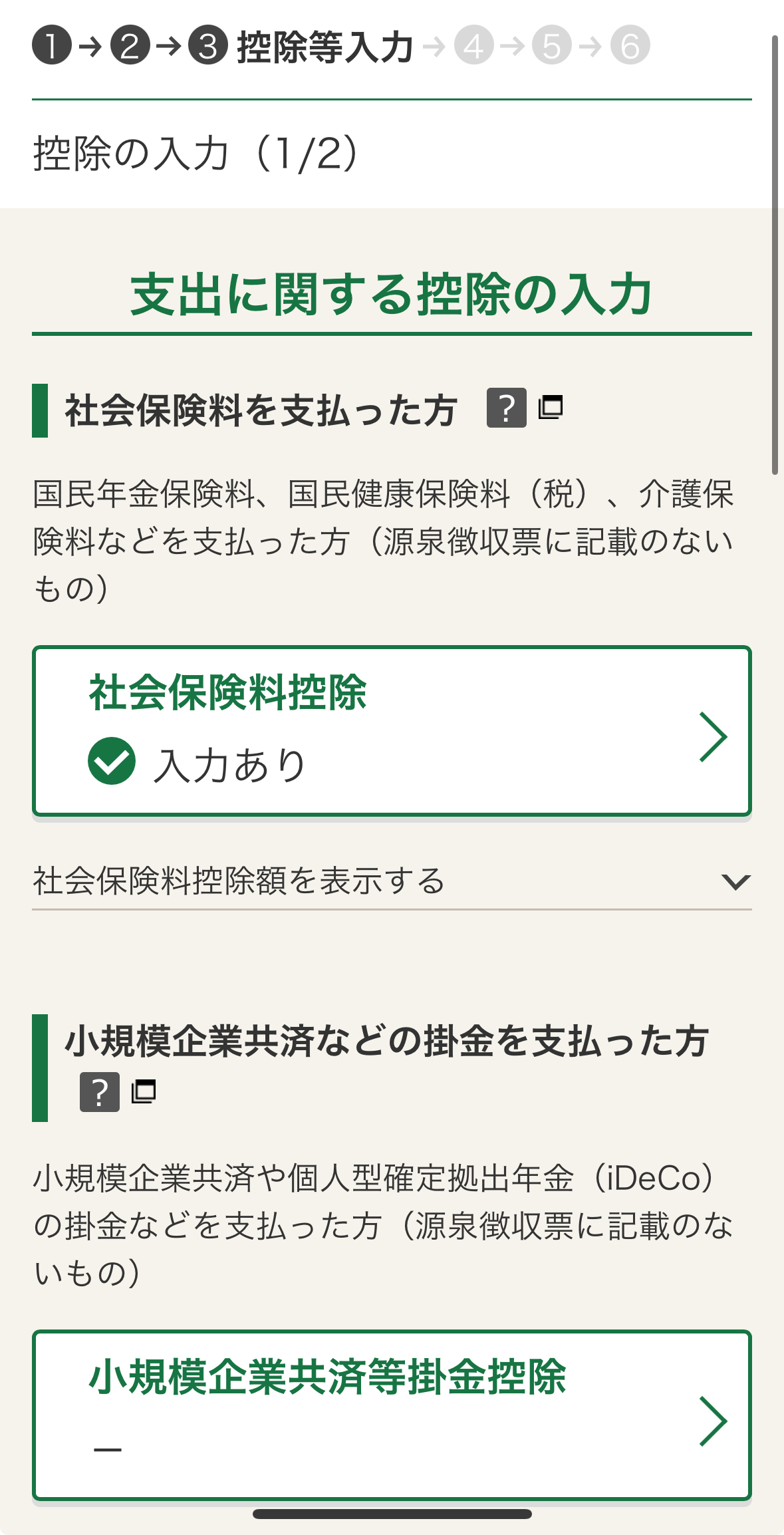Open the 社会保険料控除 card
The height and width of the screenshot is (1535, 784).
coord(392,731)
